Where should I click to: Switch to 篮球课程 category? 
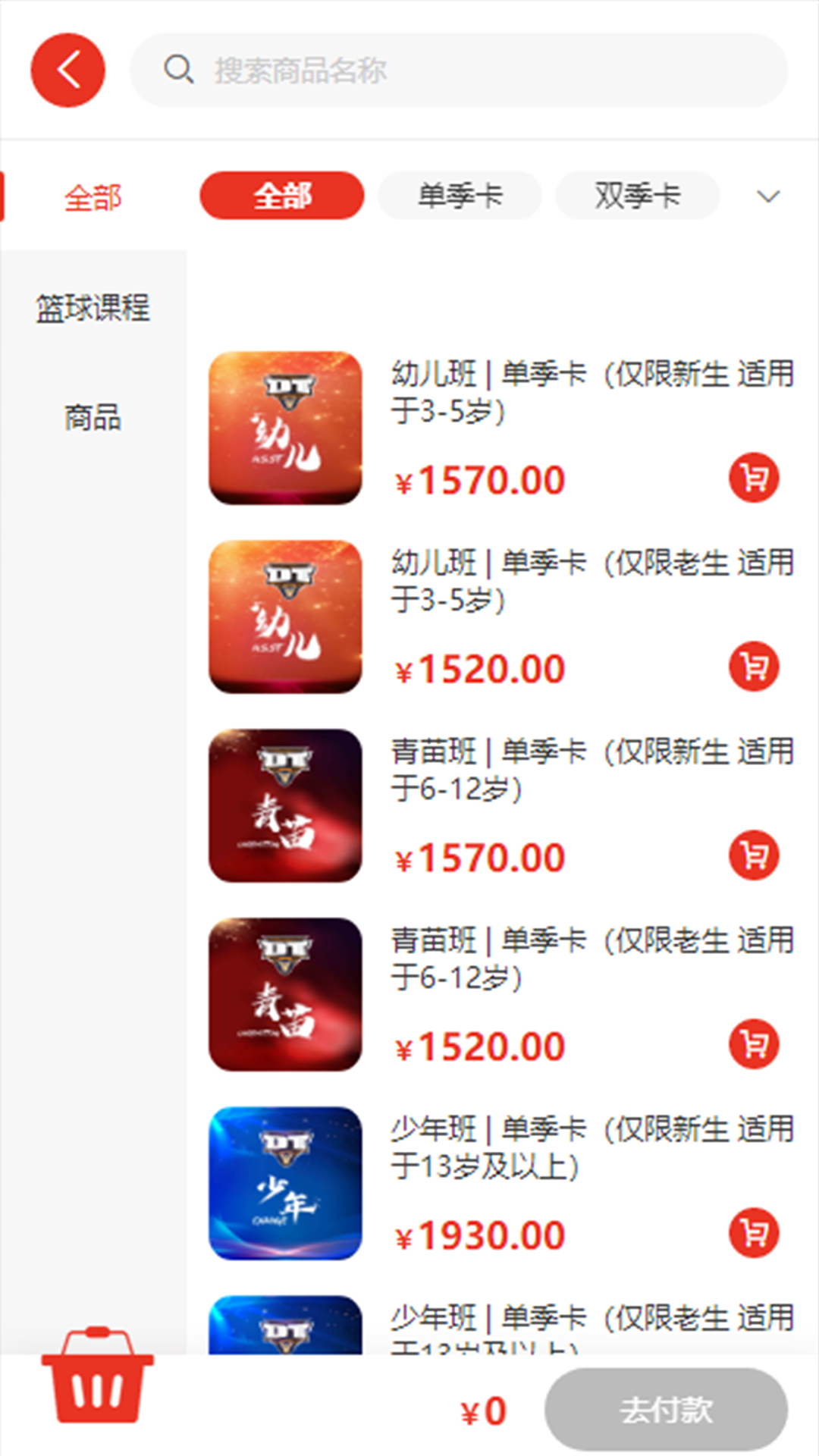pyautogui.click(x=93, y=308)
